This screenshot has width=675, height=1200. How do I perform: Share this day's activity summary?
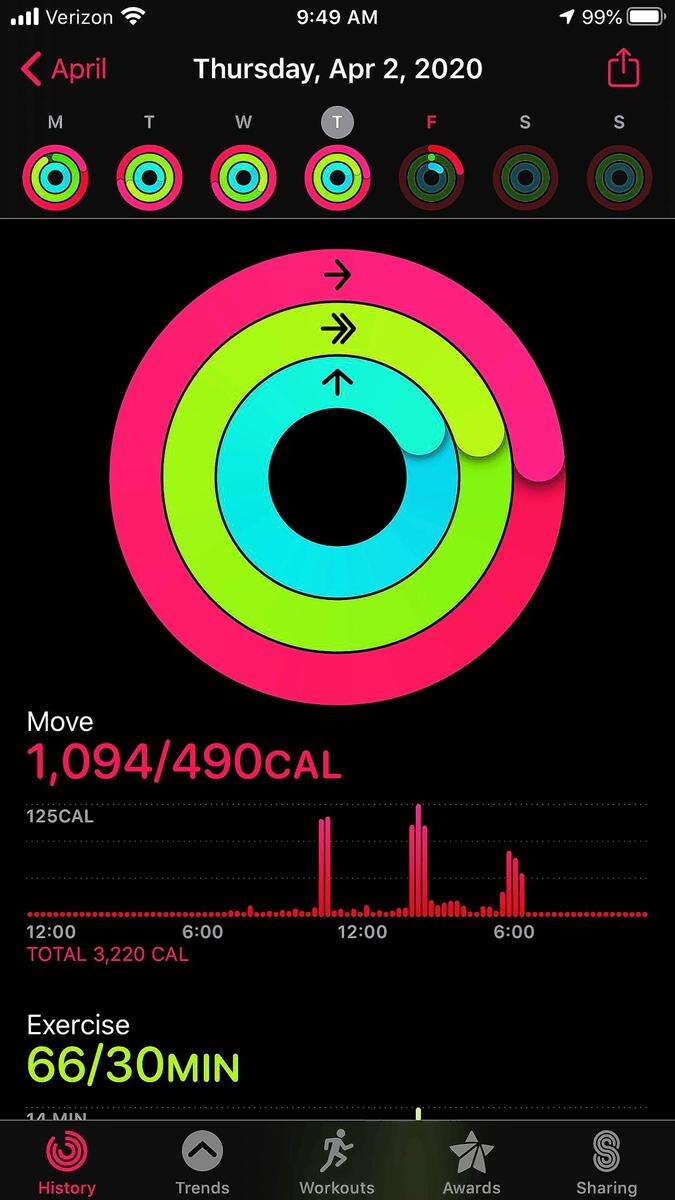point(623,68)
